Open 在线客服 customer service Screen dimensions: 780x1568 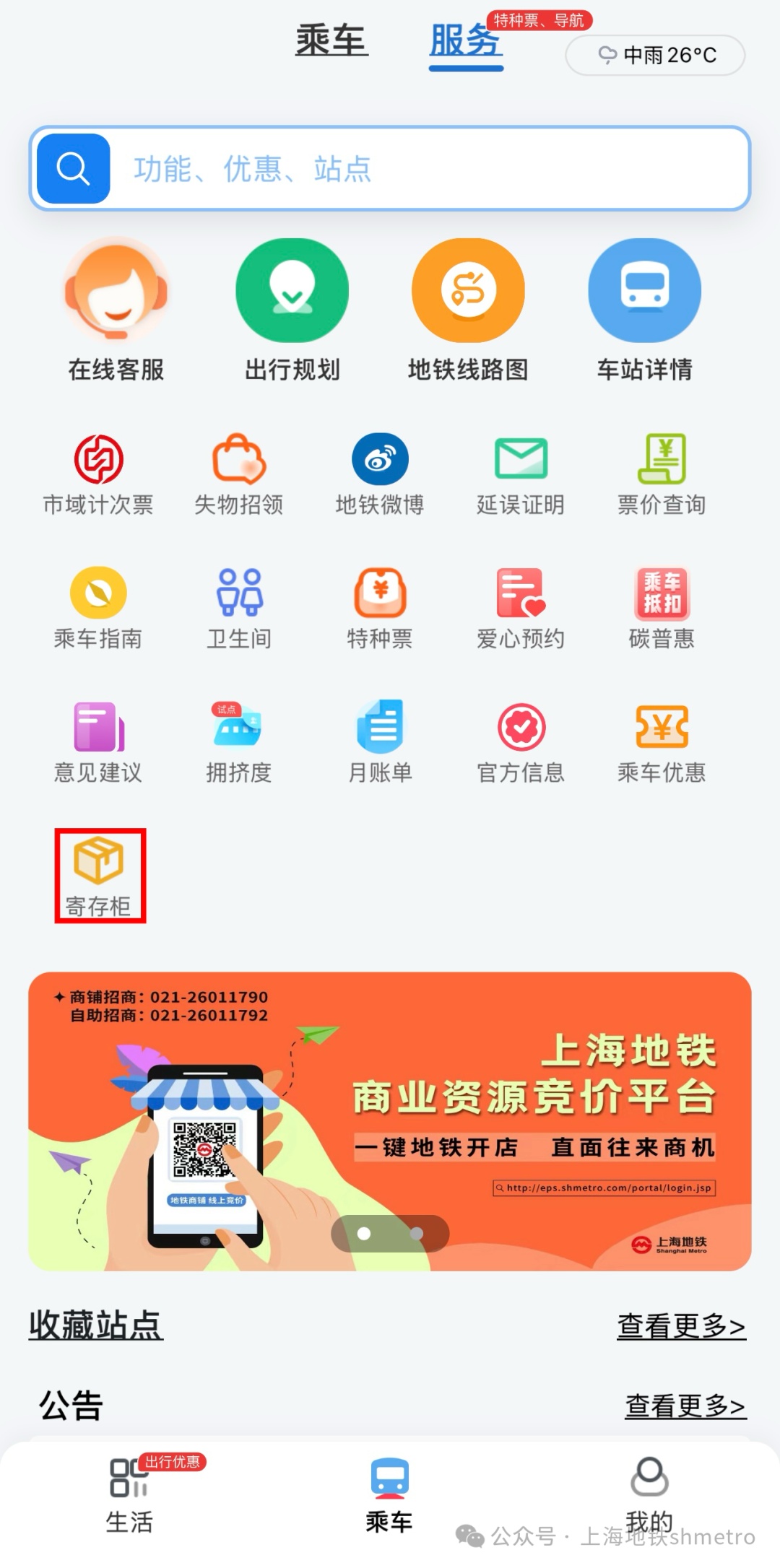116,311
